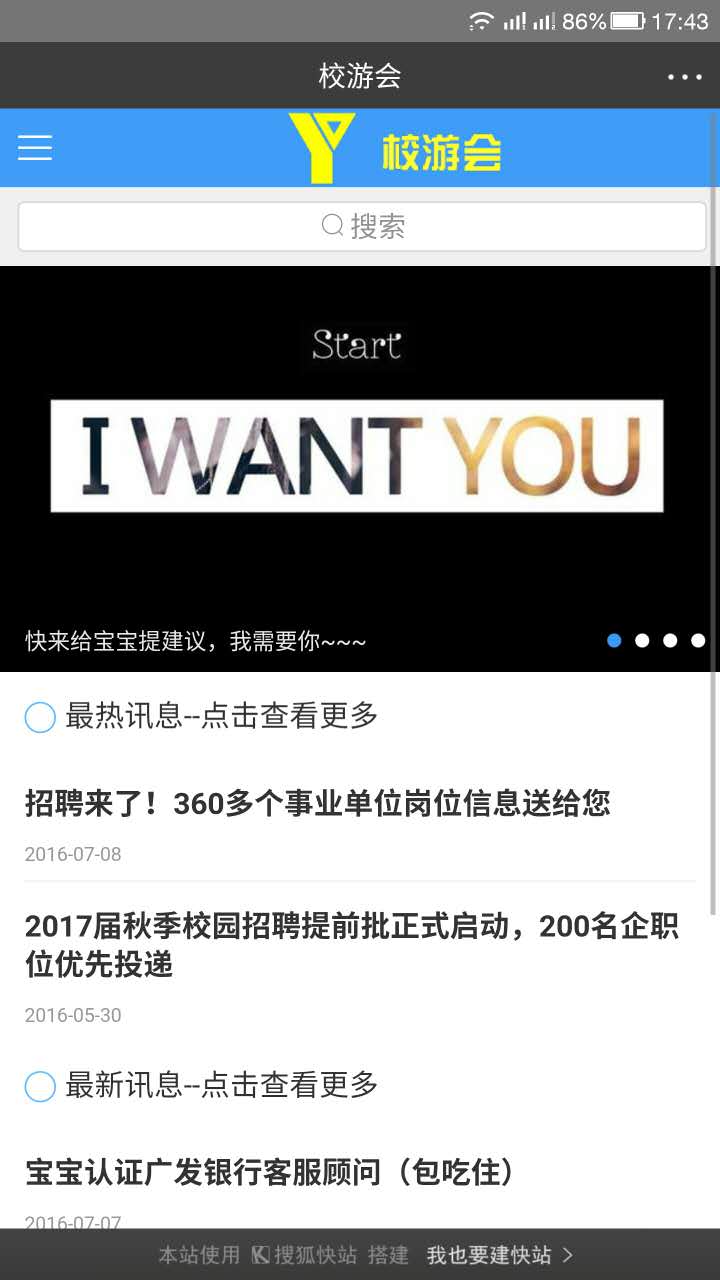Open article 招聘来了！360多个事业单位岗位信息
The width and height of the screenshot is (720, 1280).
point(317,803)
